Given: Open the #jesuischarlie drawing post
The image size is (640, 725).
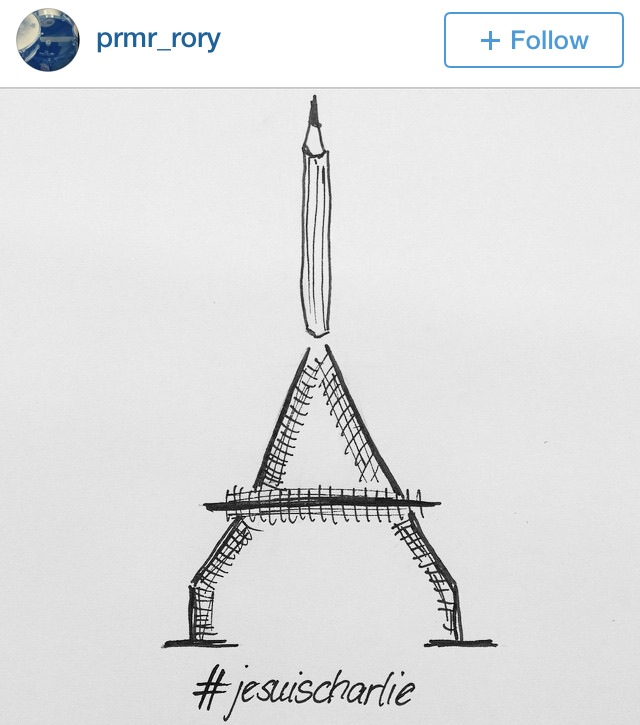Looking at the screenshot, I should coord(320,400).
